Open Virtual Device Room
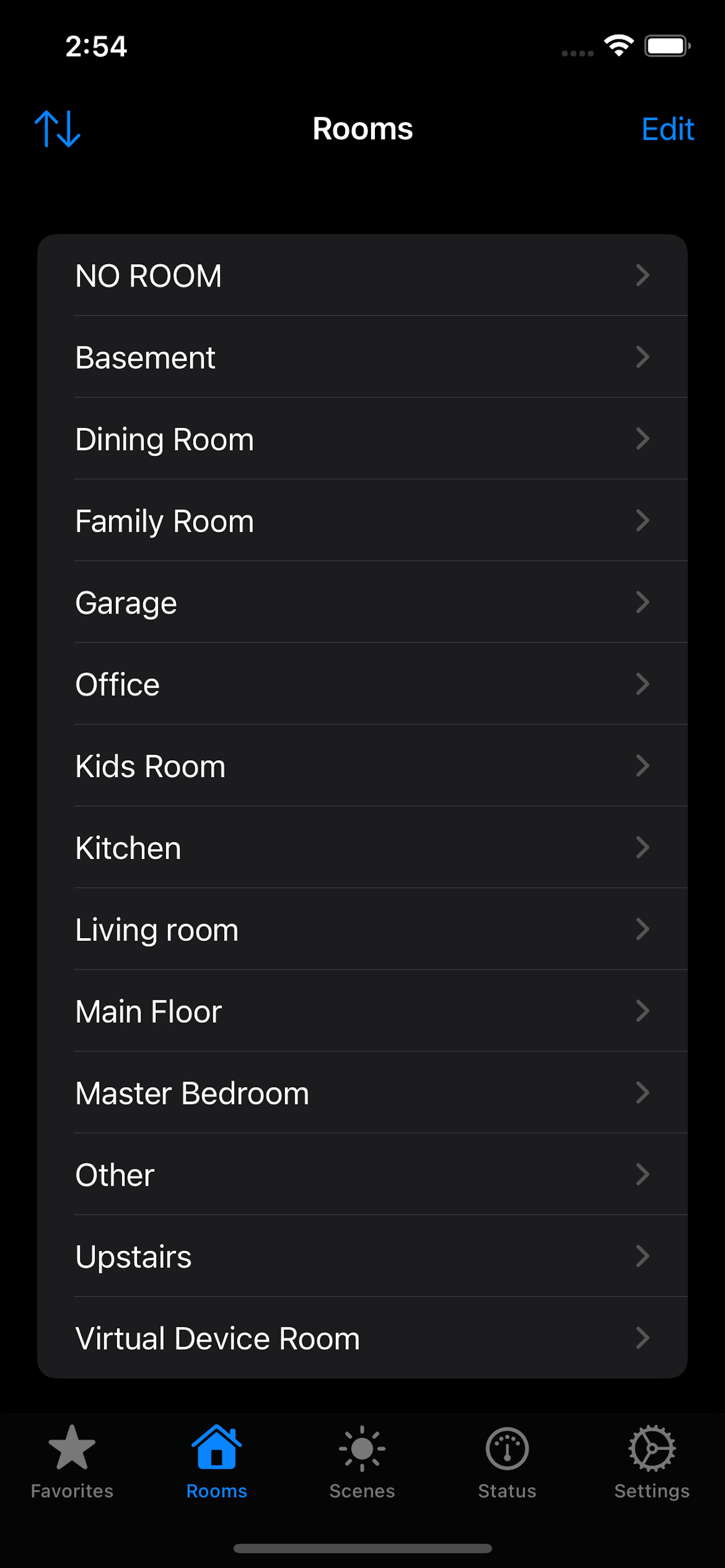725x1568 pixels. [x=362, y=1338]
